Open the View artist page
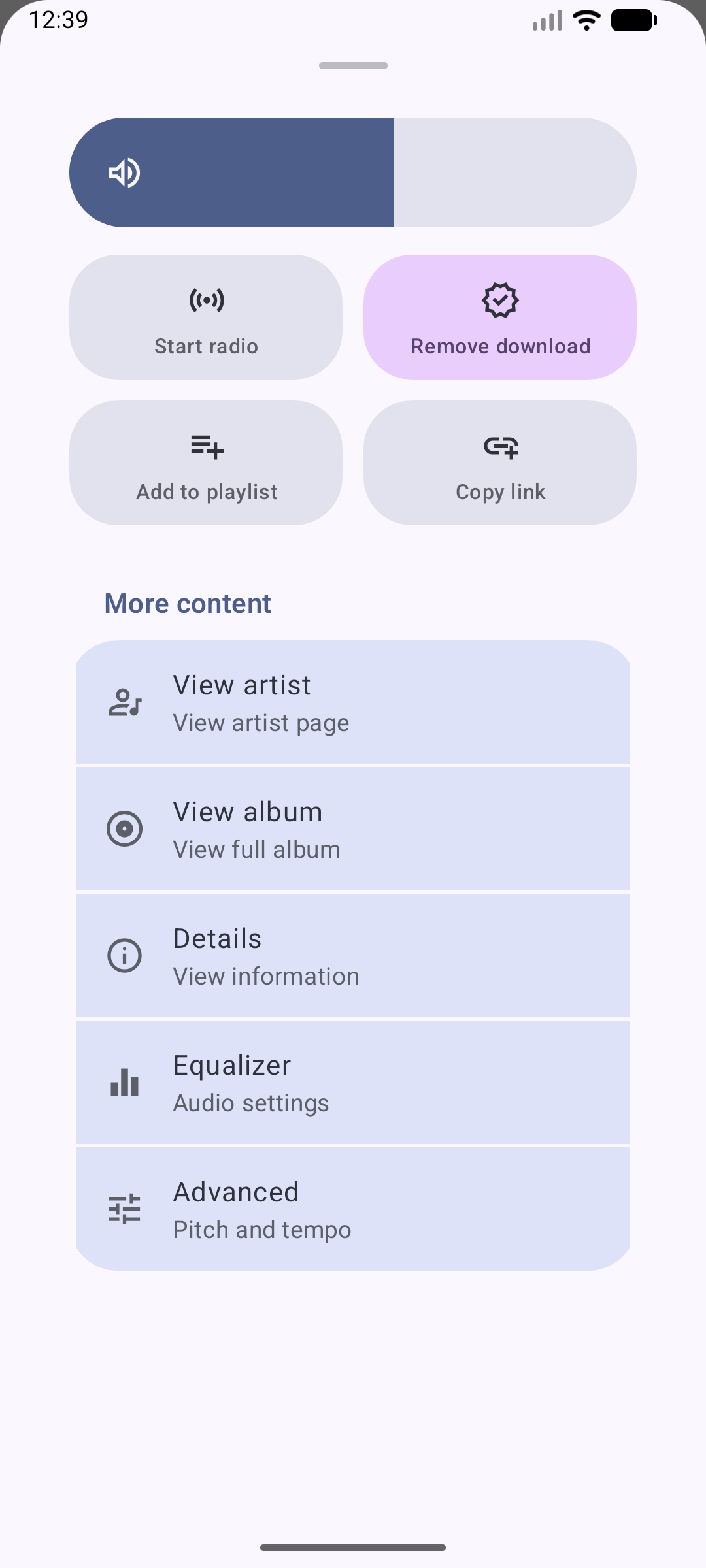 353,703
